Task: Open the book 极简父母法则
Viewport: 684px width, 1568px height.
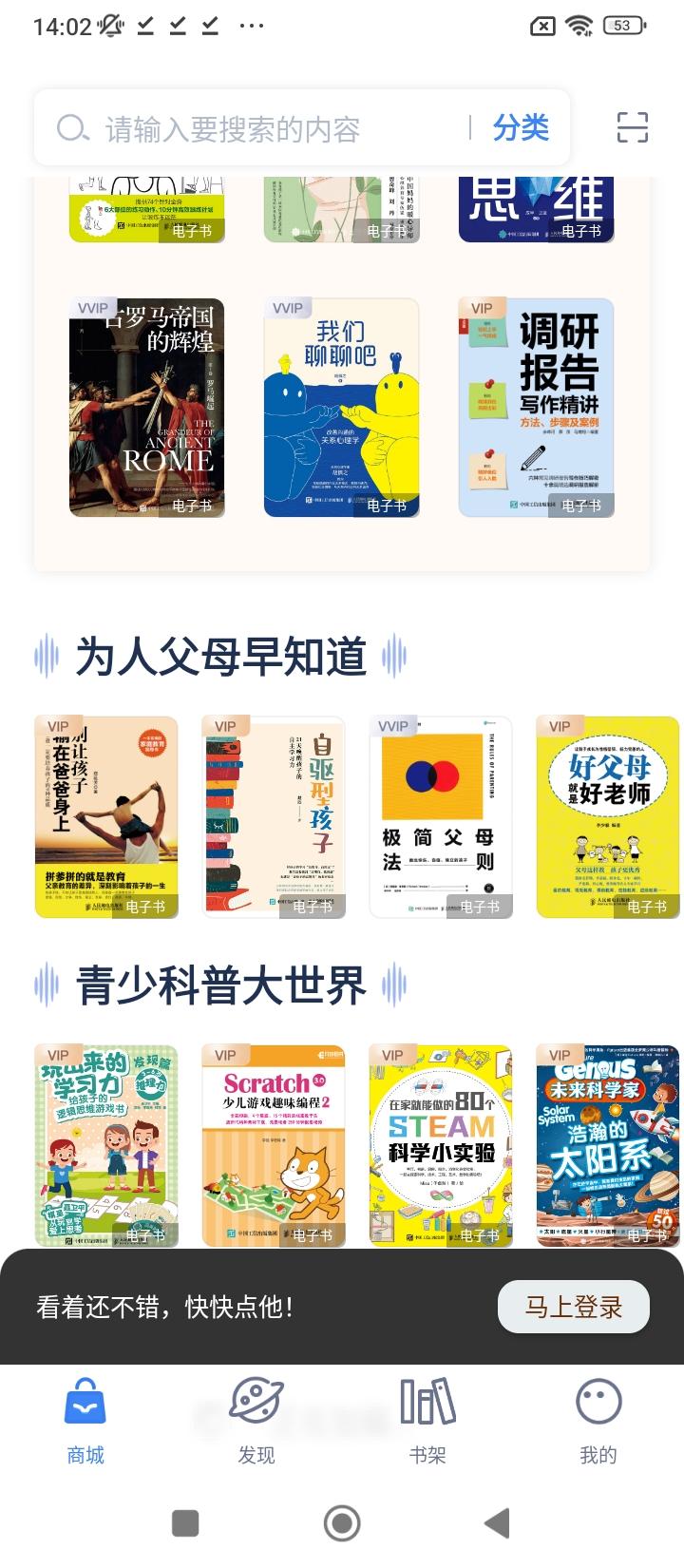Action: (441, 816)
